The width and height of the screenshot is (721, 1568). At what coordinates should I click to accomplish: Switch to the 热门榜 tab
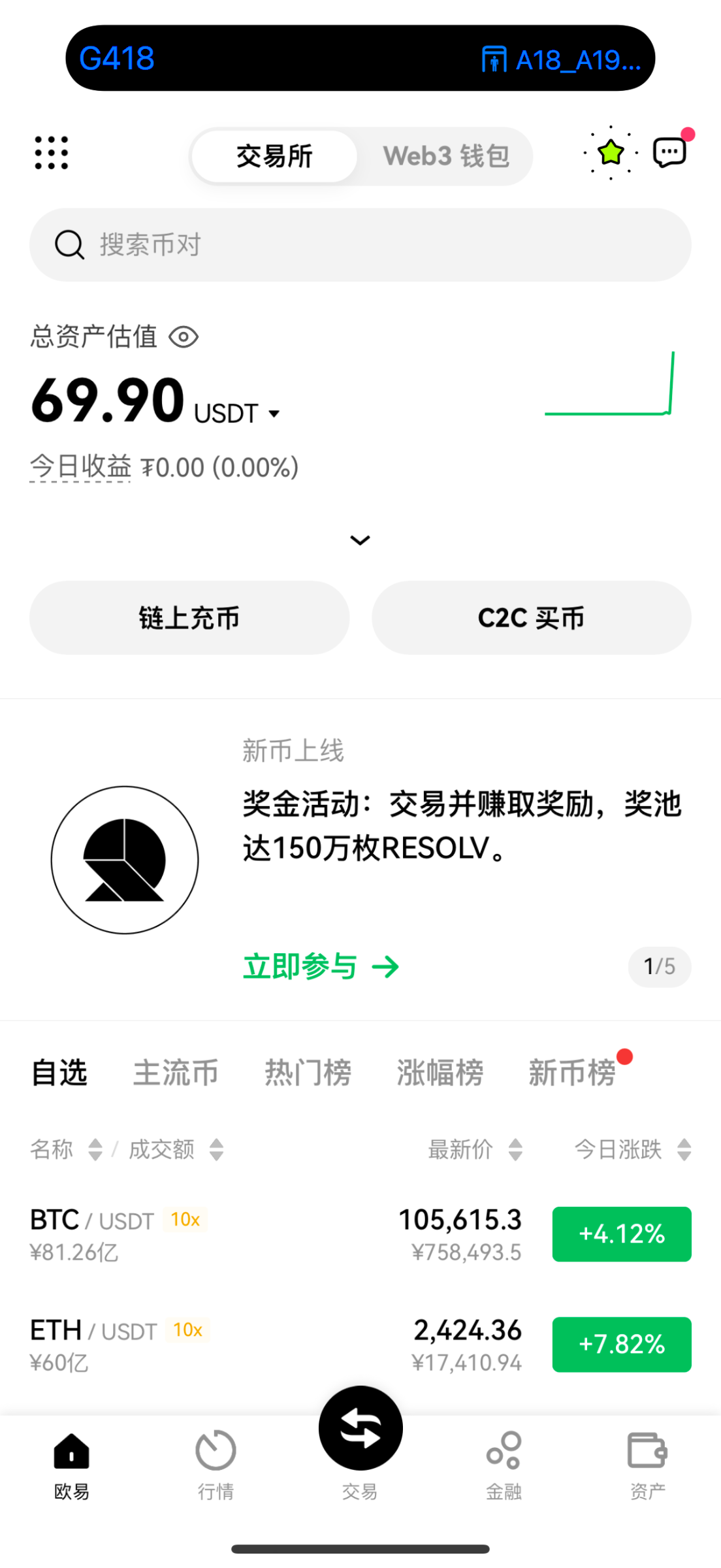(x=308, y=1073)
